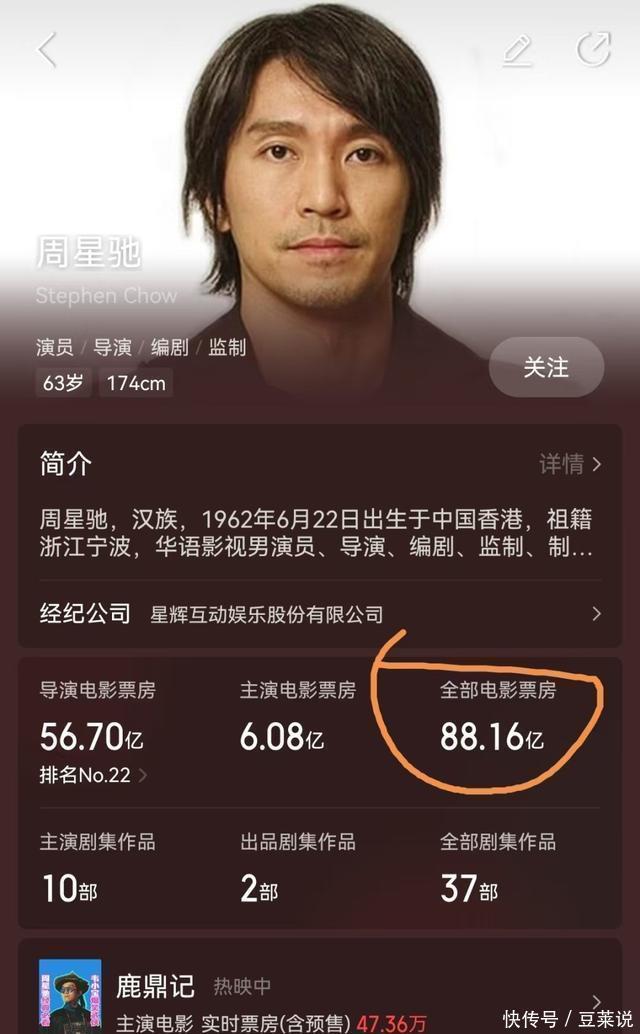Follow Stephen Chow via 关注 button

pyautogui.click(x=546, y=367)
